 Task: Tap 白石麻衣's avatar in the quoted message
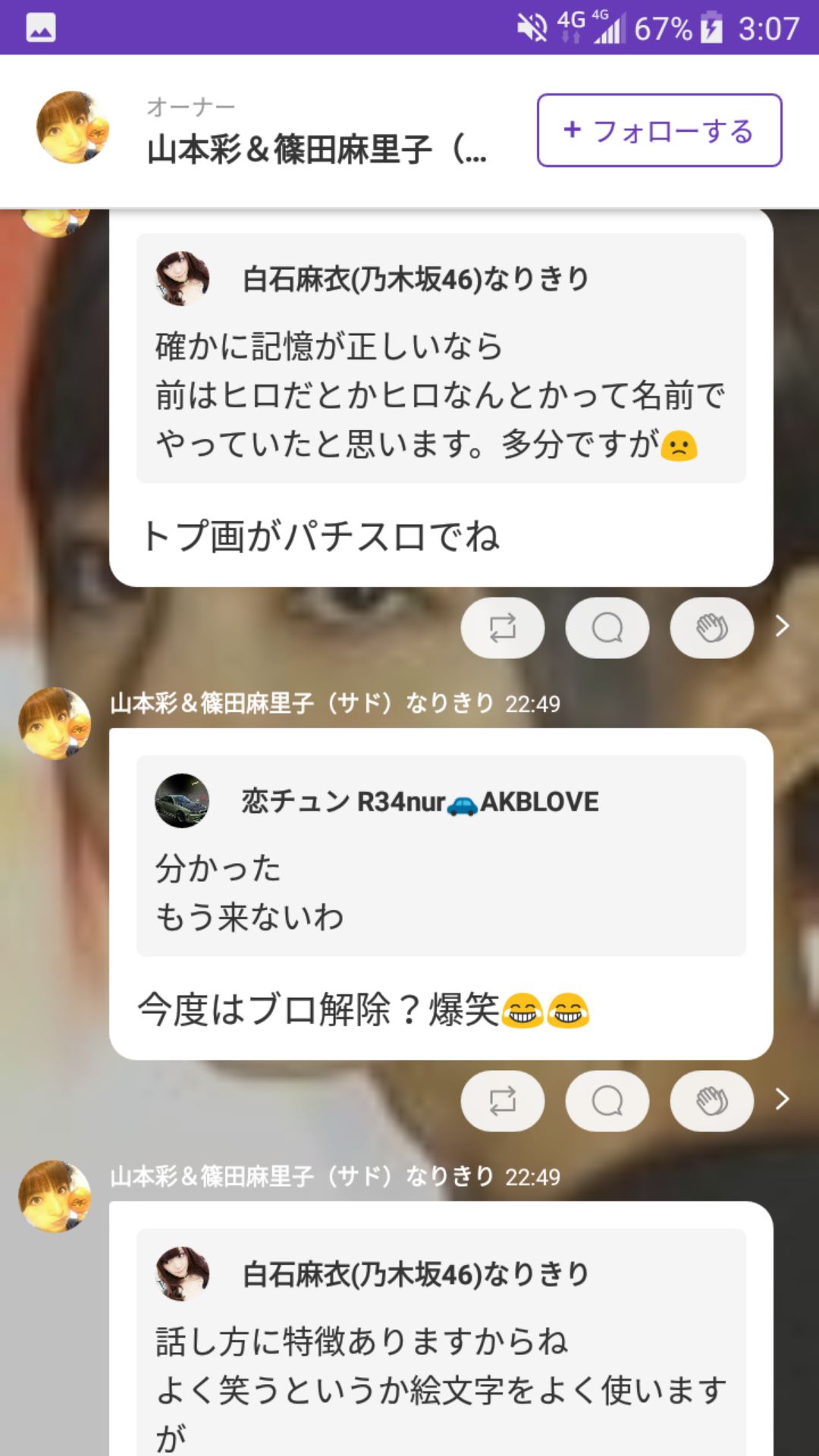tap(182, 279)
